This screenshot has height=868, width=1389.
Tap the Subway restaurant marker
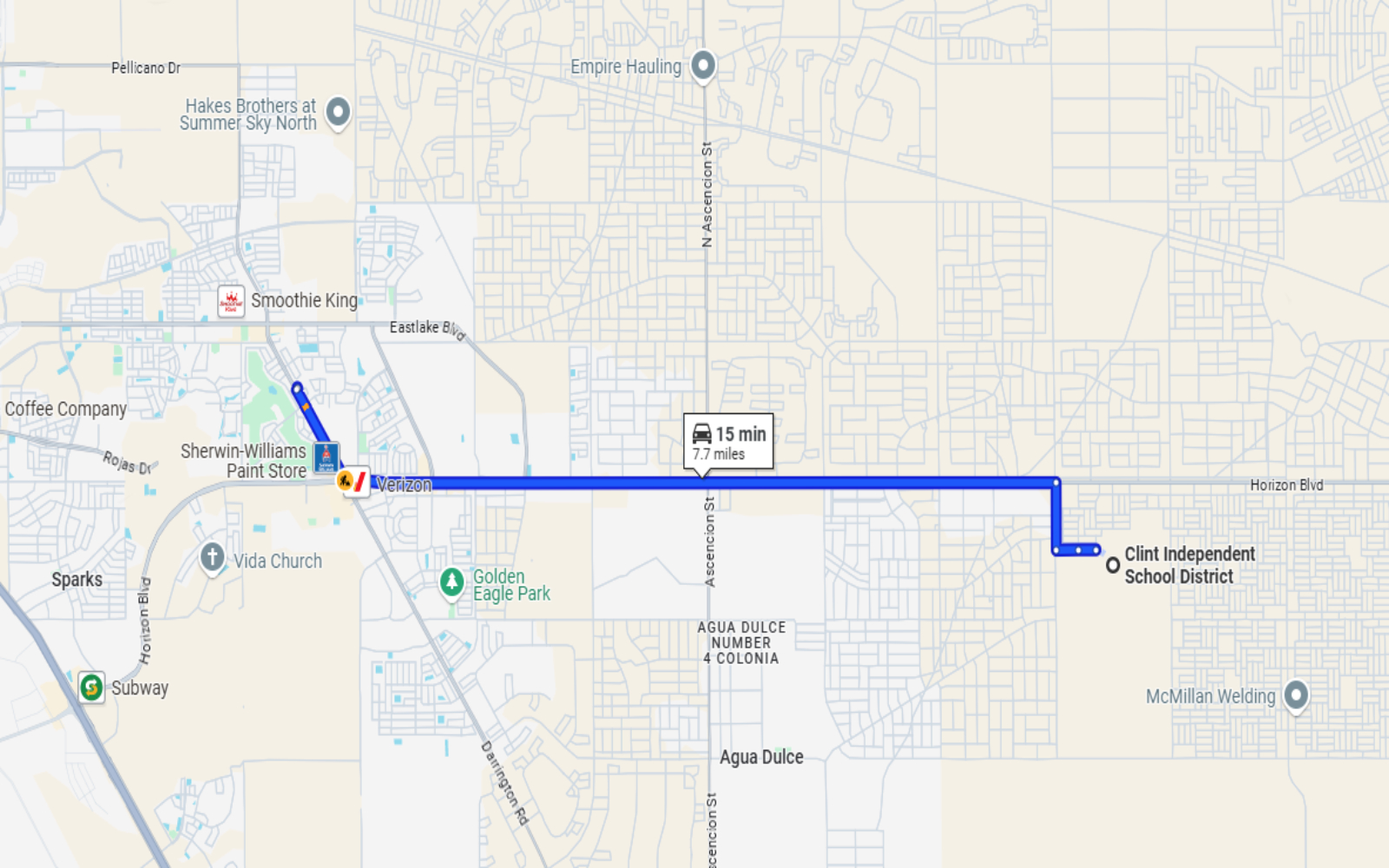point(91,687)
